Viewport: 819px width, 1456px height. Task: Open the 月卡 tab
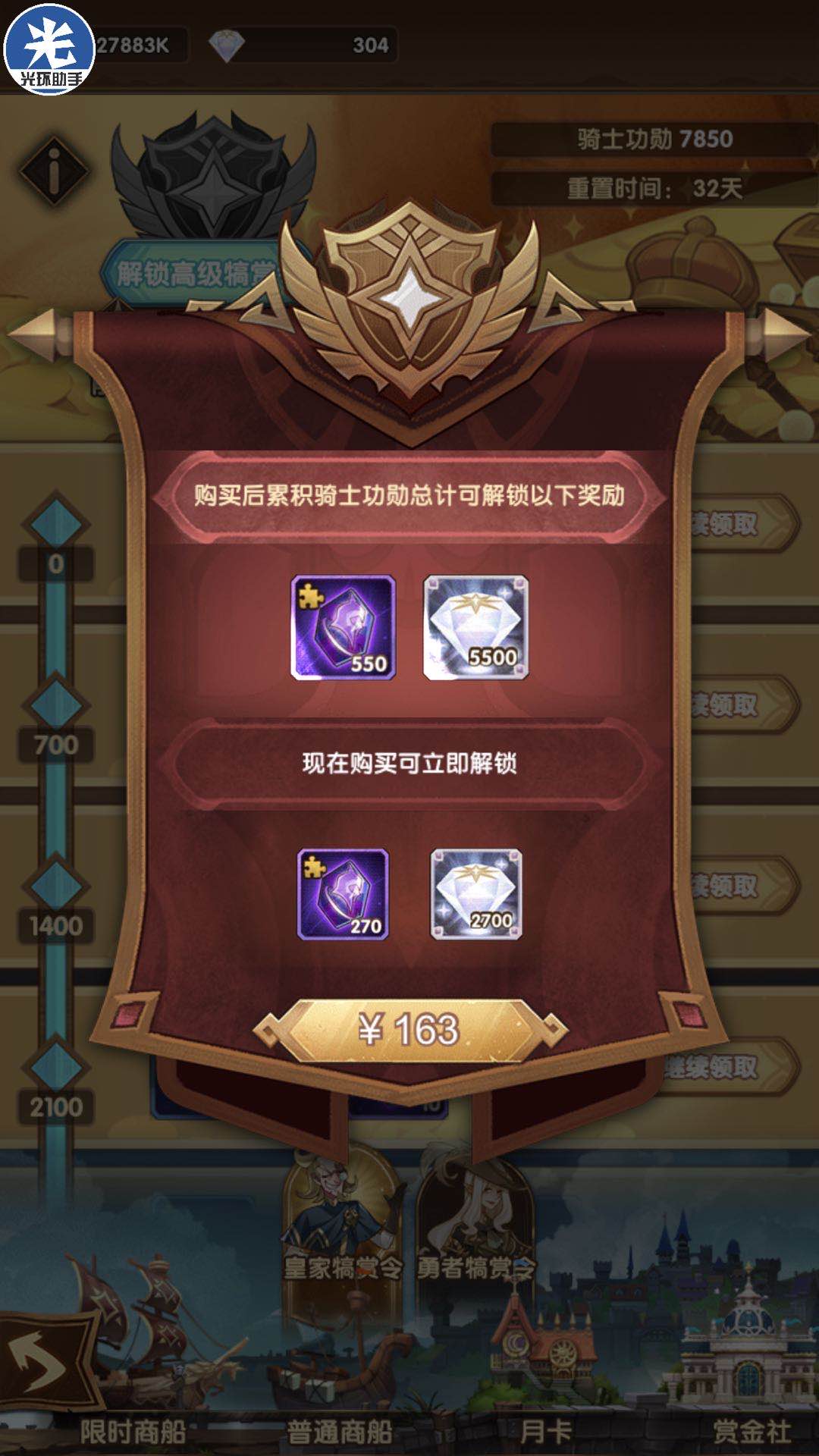tap(546, 1432)
